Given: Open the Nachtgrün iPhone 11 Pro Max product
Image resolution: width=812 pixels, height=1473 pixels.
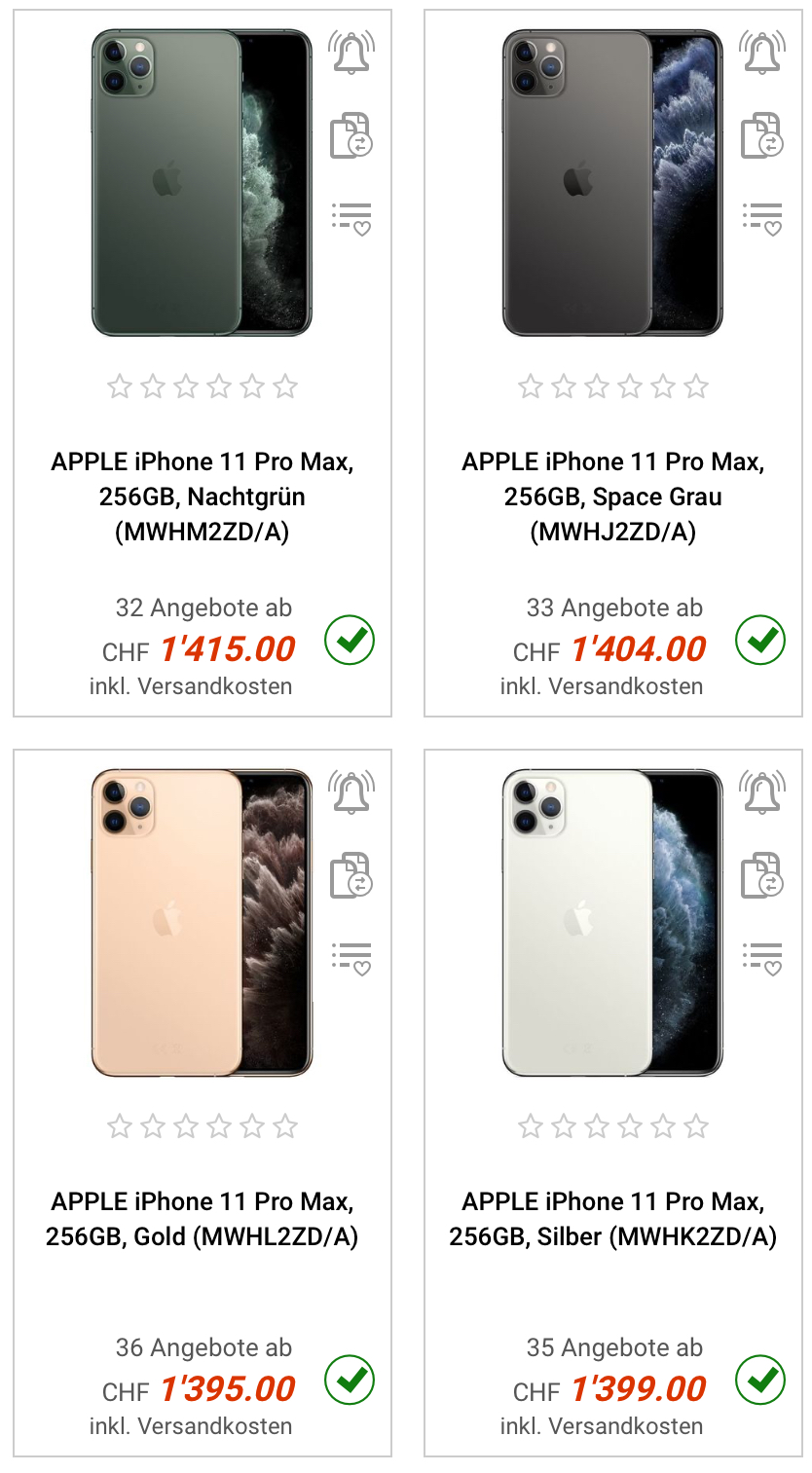Looking at the screenshot, I should click(x=203, y=497).
